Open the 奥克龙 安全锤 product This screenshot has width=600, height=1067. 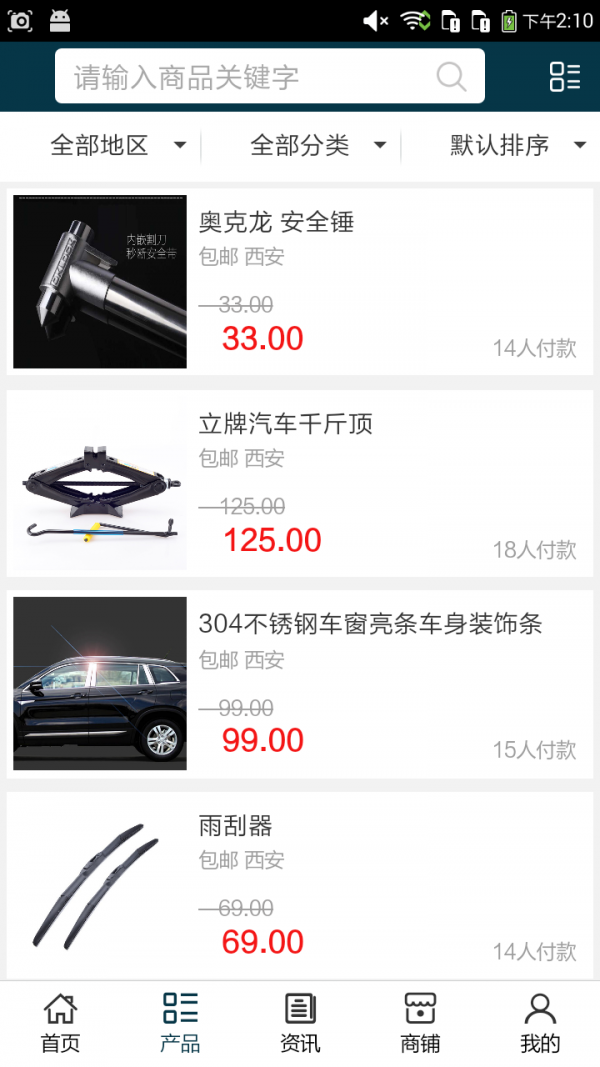[300, 282]
